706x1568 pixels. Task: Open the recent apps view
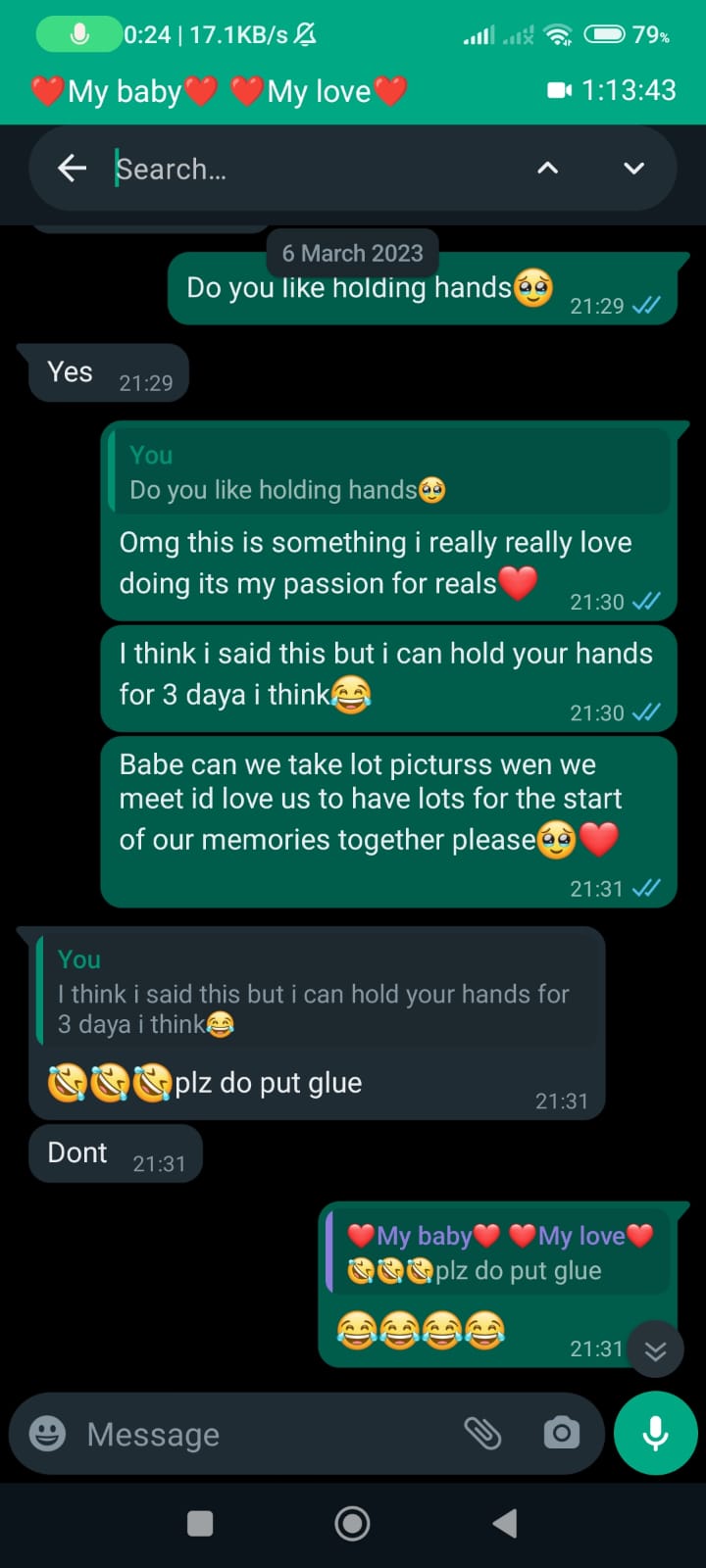tap(200, 1523)
